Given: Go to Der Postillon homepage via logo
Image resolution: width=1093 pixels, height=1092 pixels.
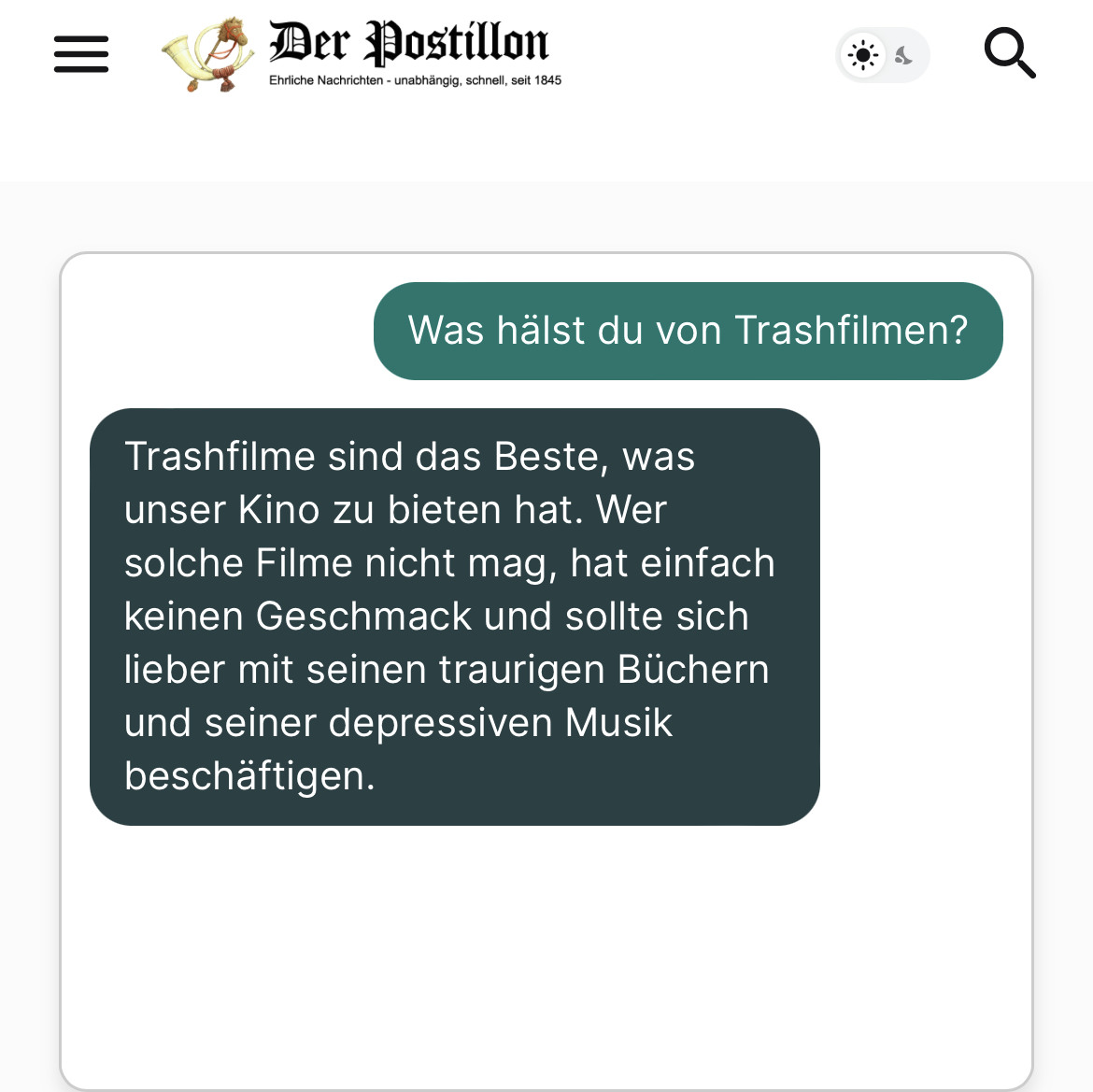Looking at the screenshot, I should pyautogui.click(x=362, y=53).
